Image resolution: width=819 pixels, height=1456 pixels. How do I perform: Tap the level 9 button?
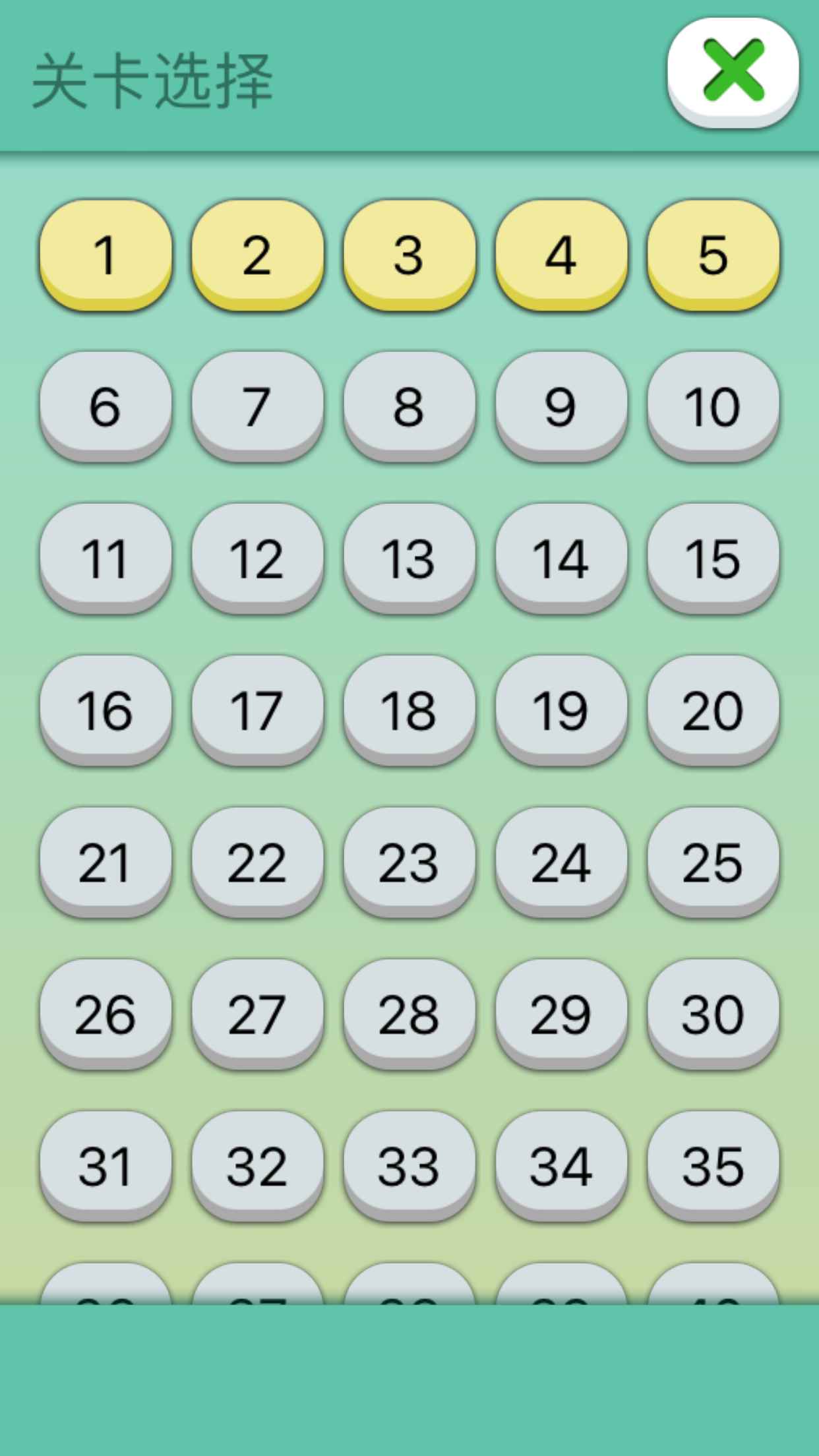coord(561,406)
